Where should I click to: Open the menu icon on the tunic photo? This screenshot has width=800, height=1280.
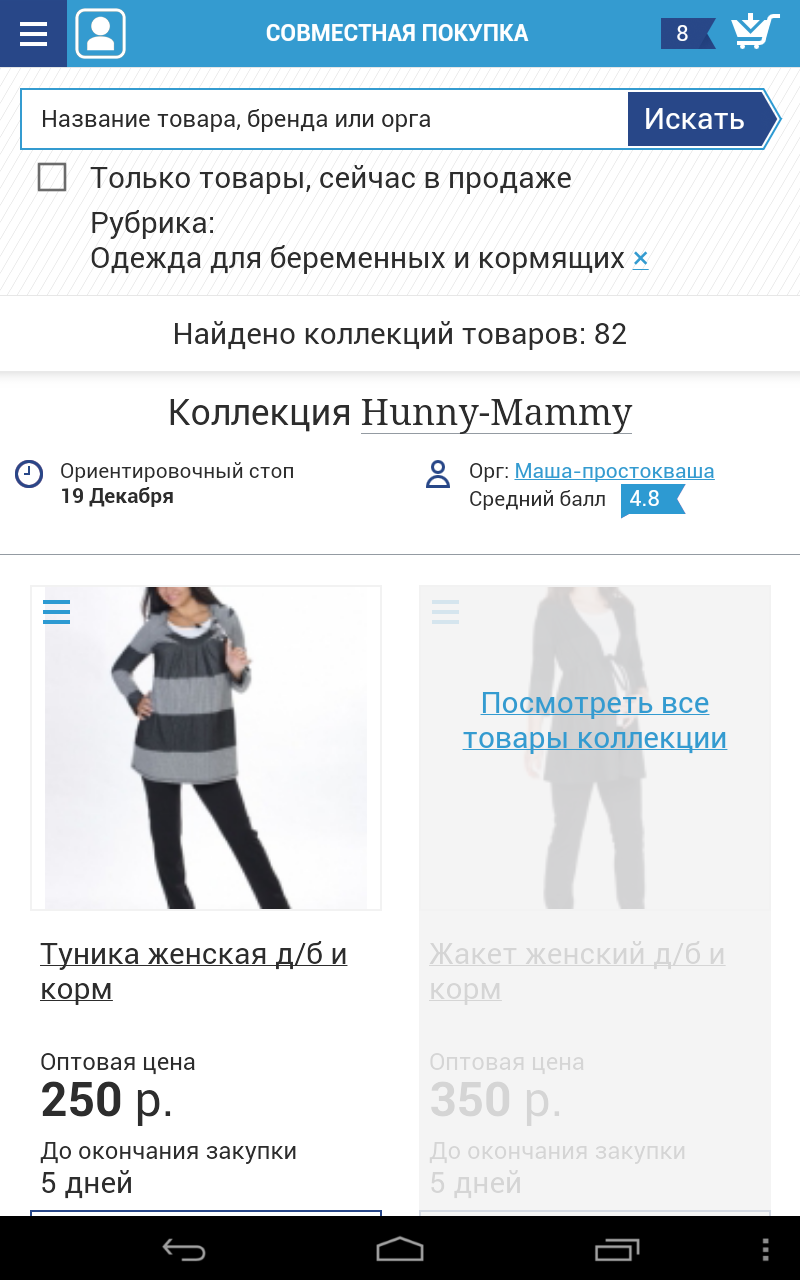[57, 611]
